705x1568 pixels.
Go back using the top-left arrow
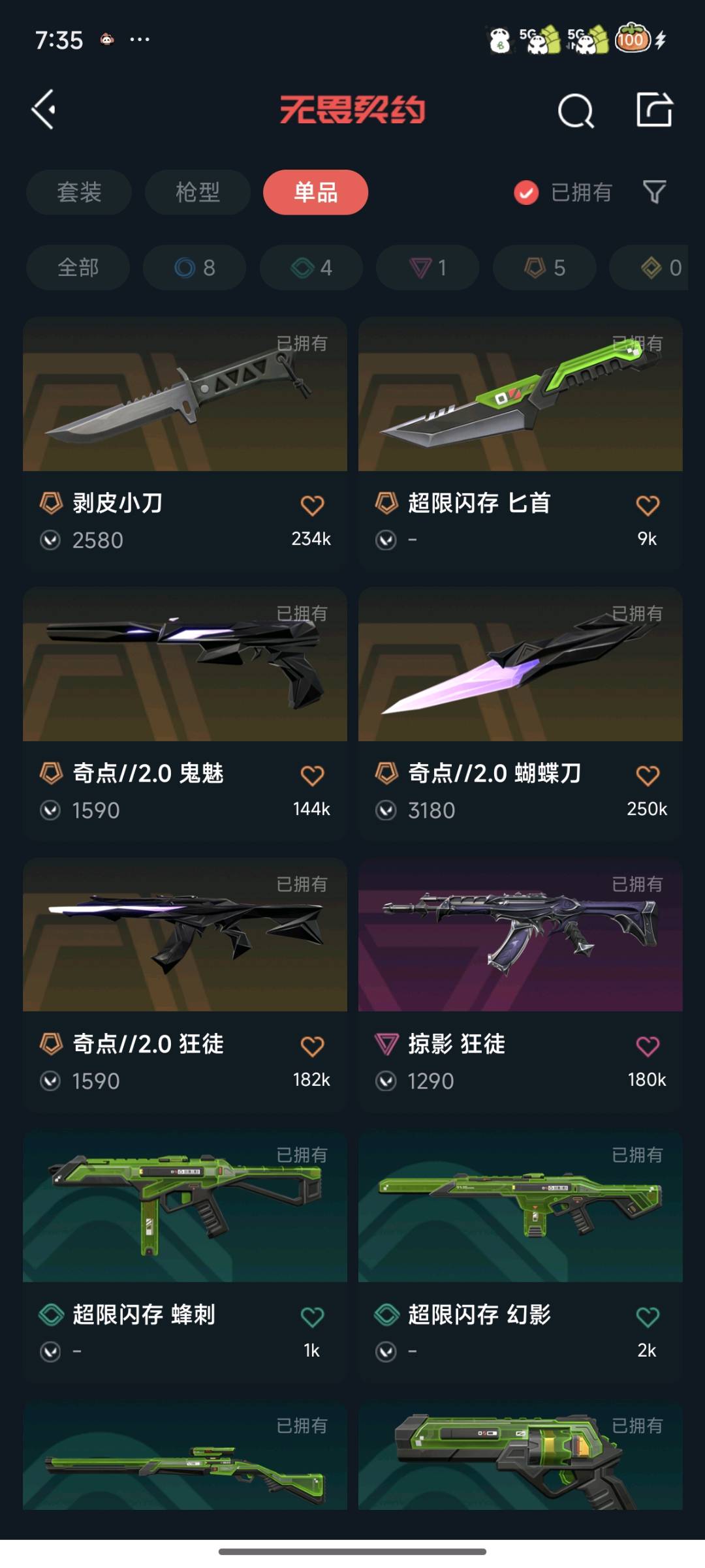44,110
